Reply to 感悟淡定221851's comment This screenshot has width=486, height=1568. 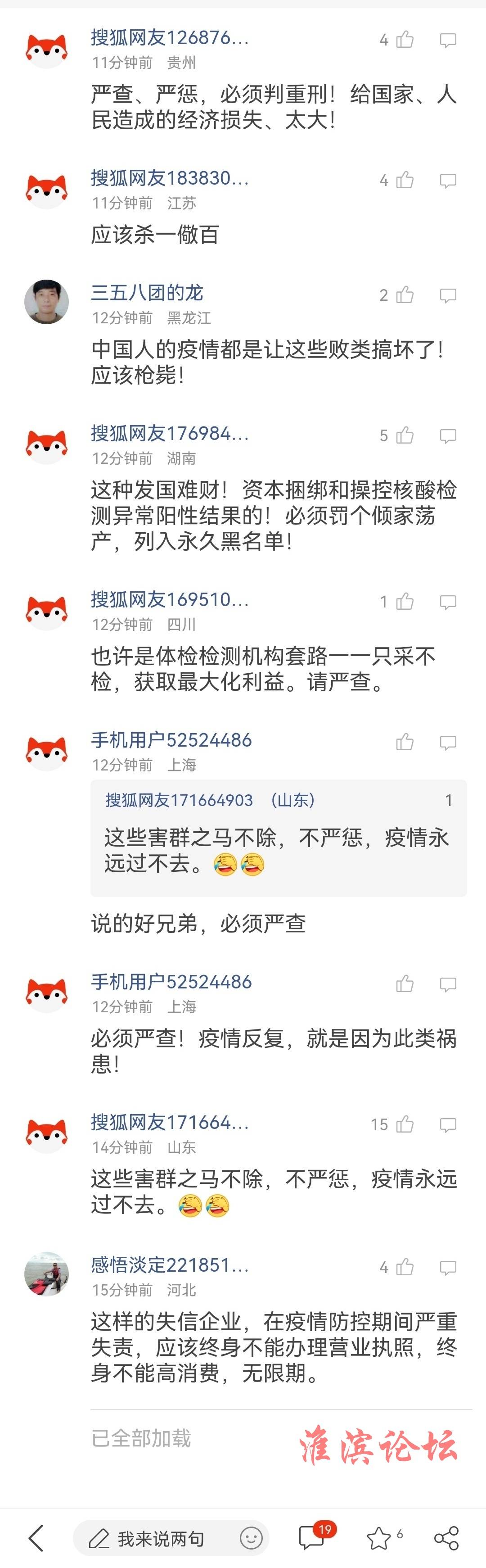(448, 1267)
